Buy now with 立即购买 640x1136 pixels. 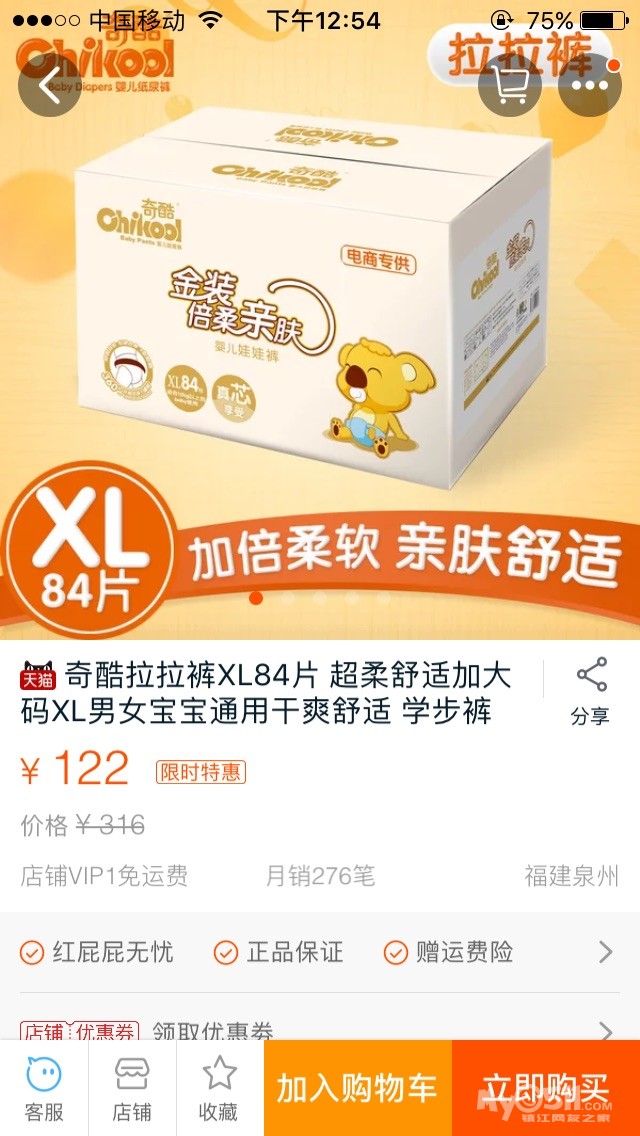pyautogui.click(x=546, y=1088)
